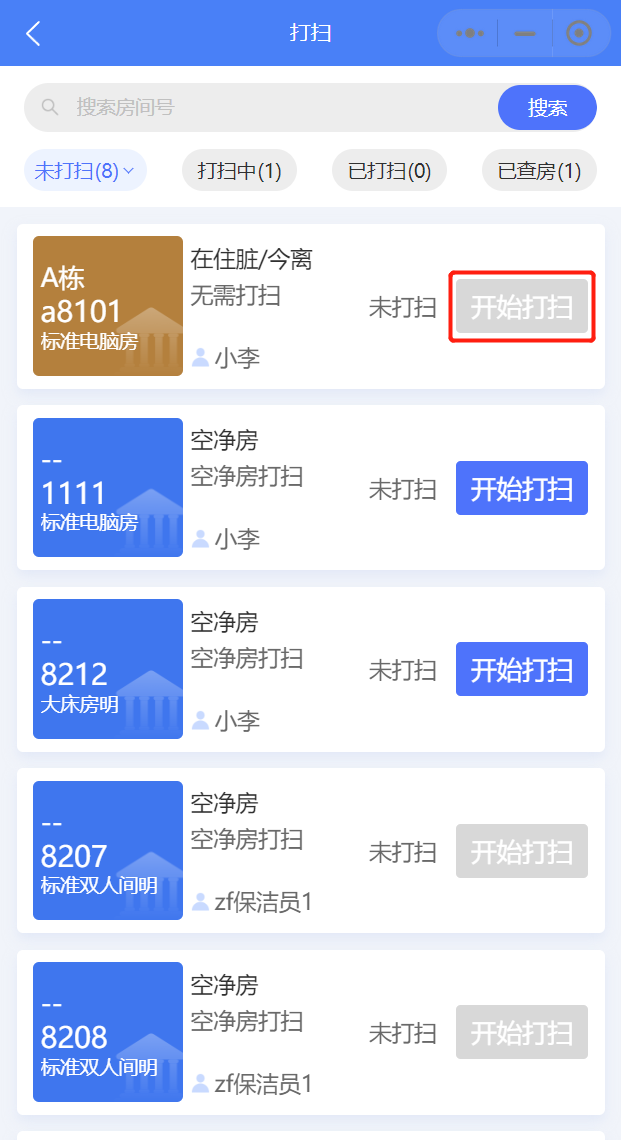Expand the 未打扫(8) filter dropdown
The height and width of the screenshot is (1140, 621).
coord(85,171)
